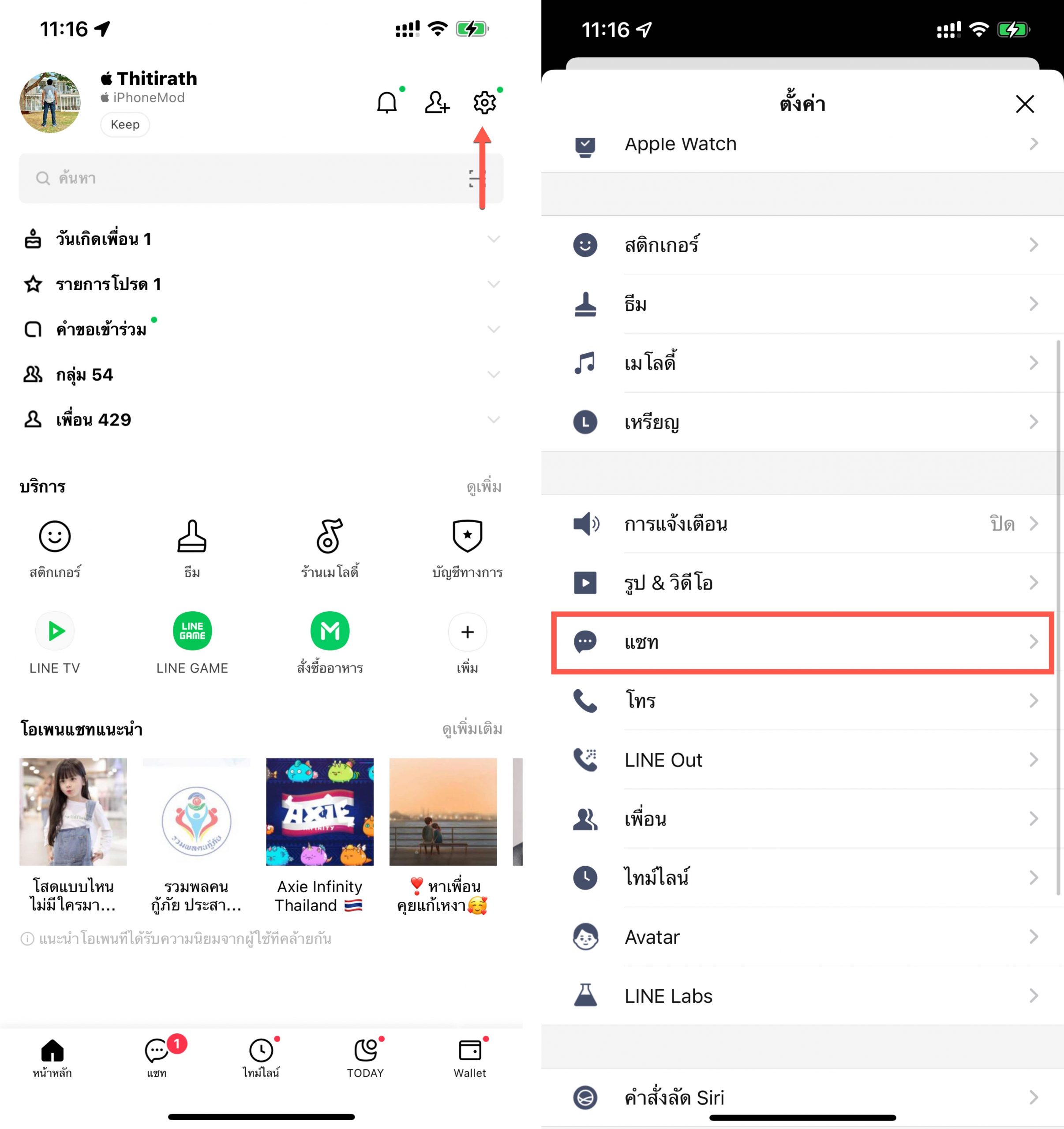The height and width of the screenshot is (1129, 1064).
Task: Open the notifications bell
Action: [x=387, y=103]
